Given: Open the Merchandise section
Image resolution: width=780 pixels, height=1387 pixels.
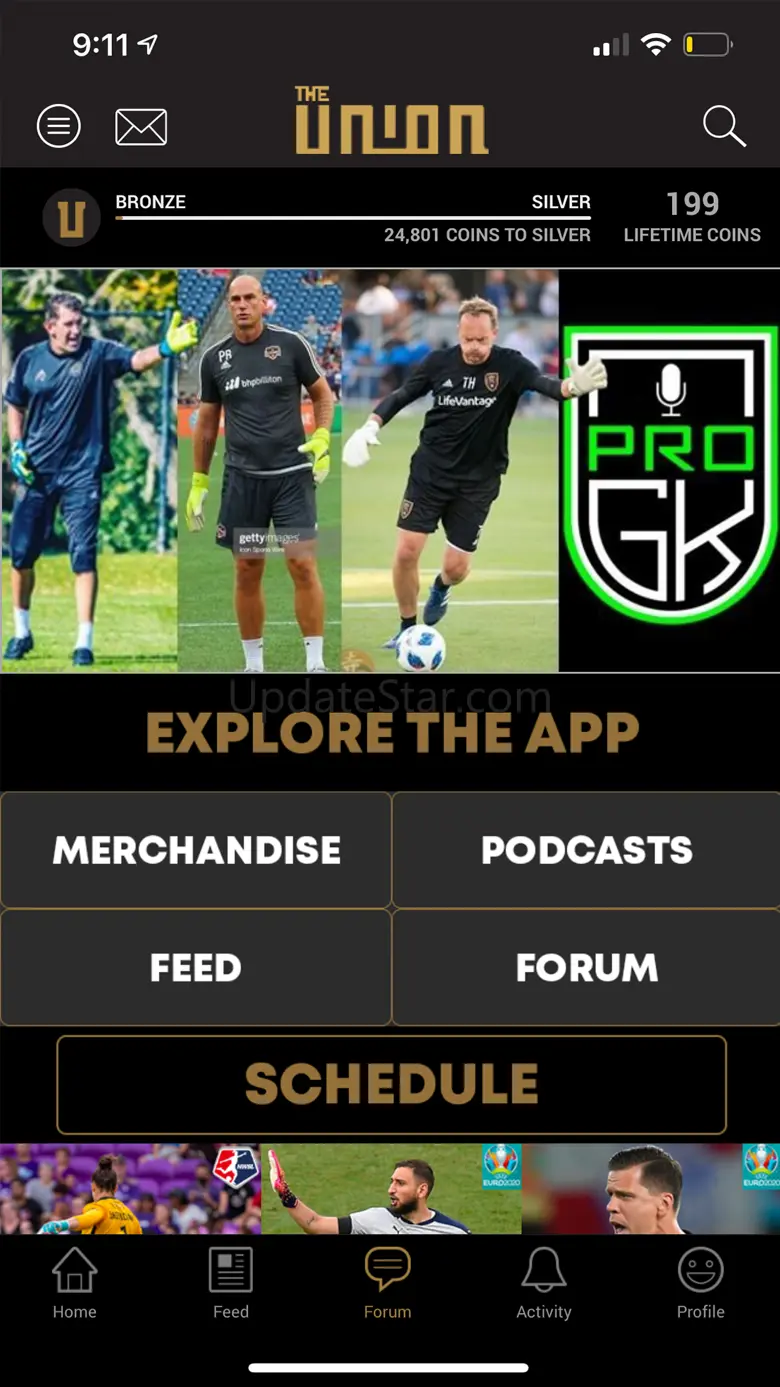Looking at the screenshot, I should pos(196,850).
